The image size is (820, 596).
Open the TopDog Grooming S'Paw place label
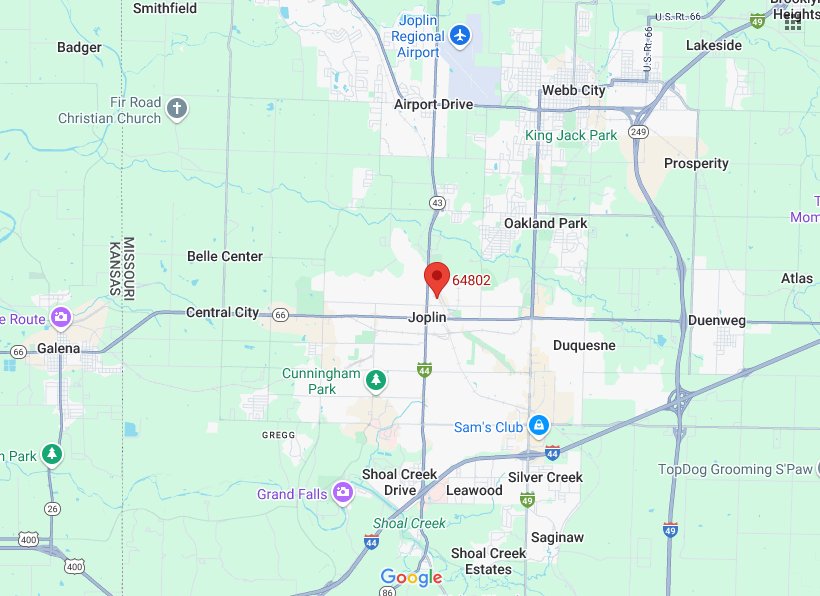point(738,470)
